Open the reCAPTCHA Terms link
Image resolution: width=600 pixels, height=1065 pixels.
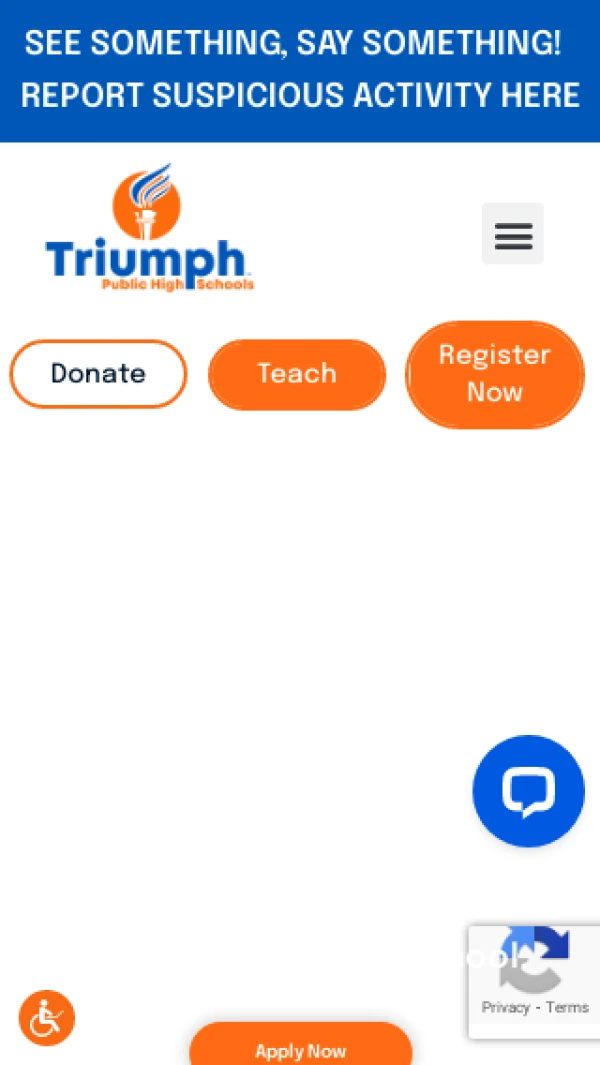pyautogui.click(x=568, y=1007)
